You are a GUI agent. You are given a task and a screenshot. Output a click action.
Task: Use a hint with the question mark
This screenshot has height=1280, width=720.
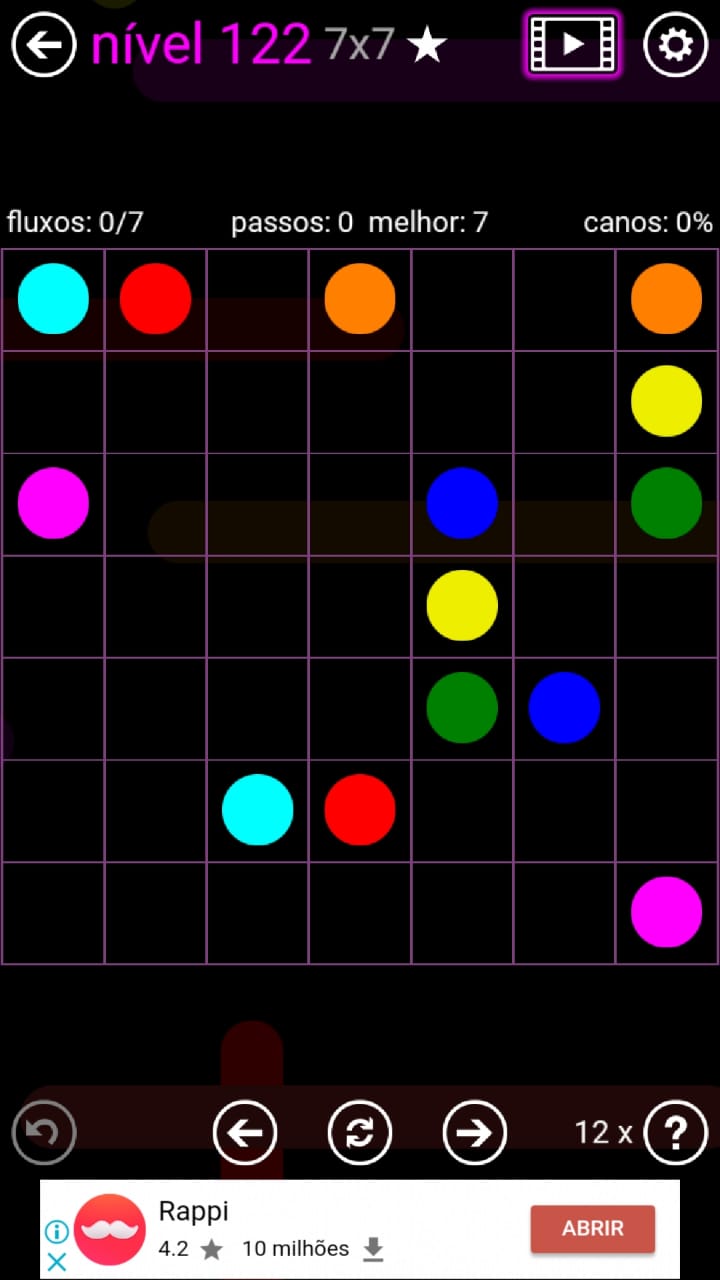coord(676,1132)
